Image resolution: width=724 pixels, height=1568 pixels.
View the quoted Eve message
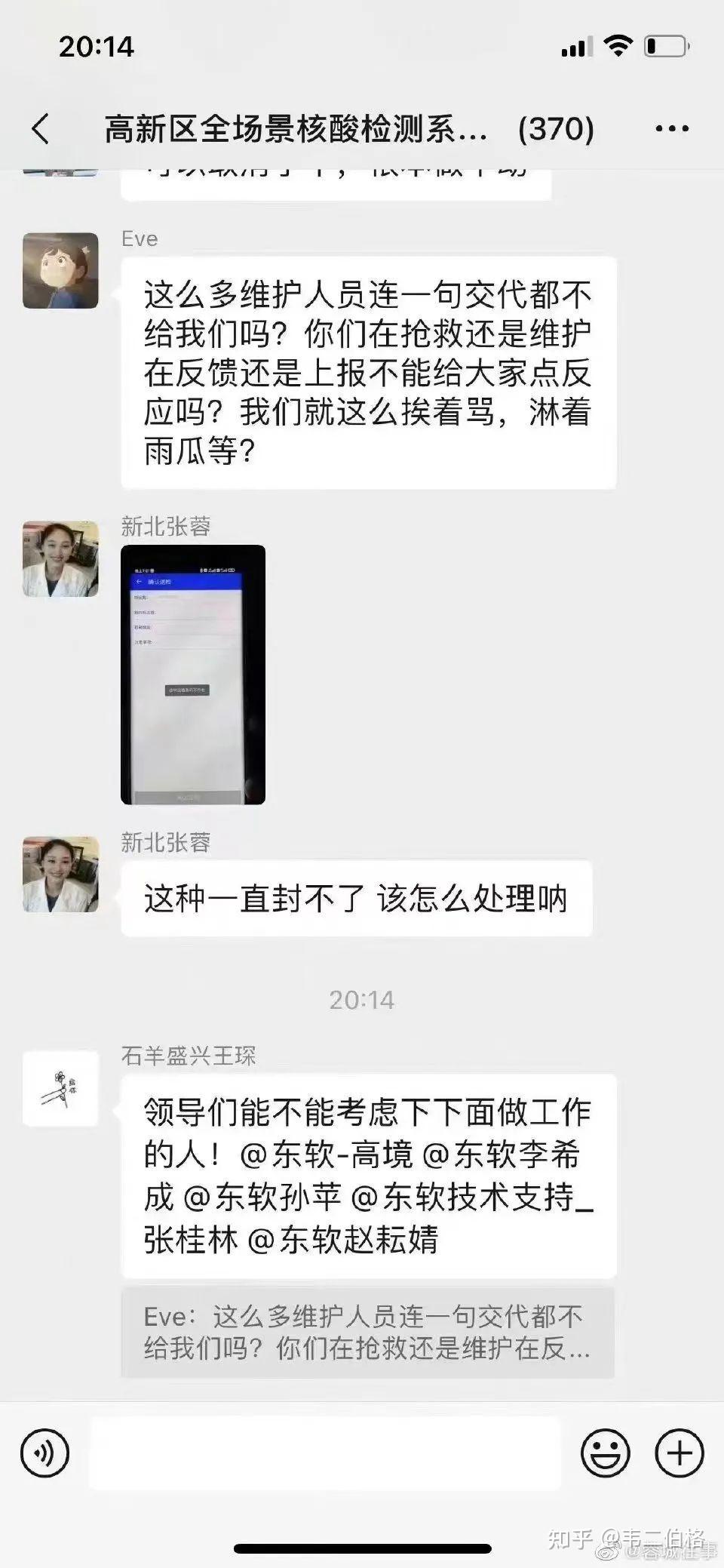pos(367,1333)
